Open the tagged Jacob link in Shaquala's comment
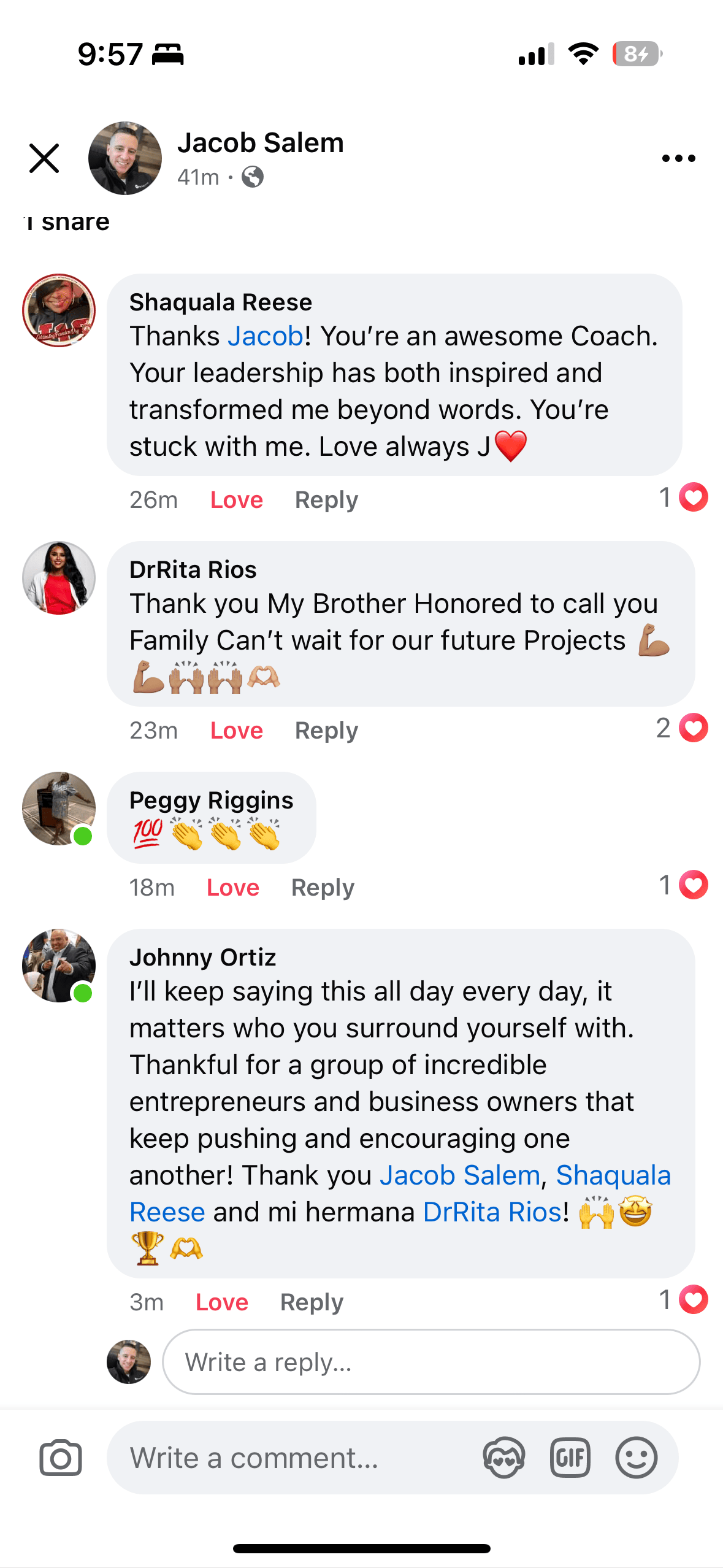 point(265,336)
